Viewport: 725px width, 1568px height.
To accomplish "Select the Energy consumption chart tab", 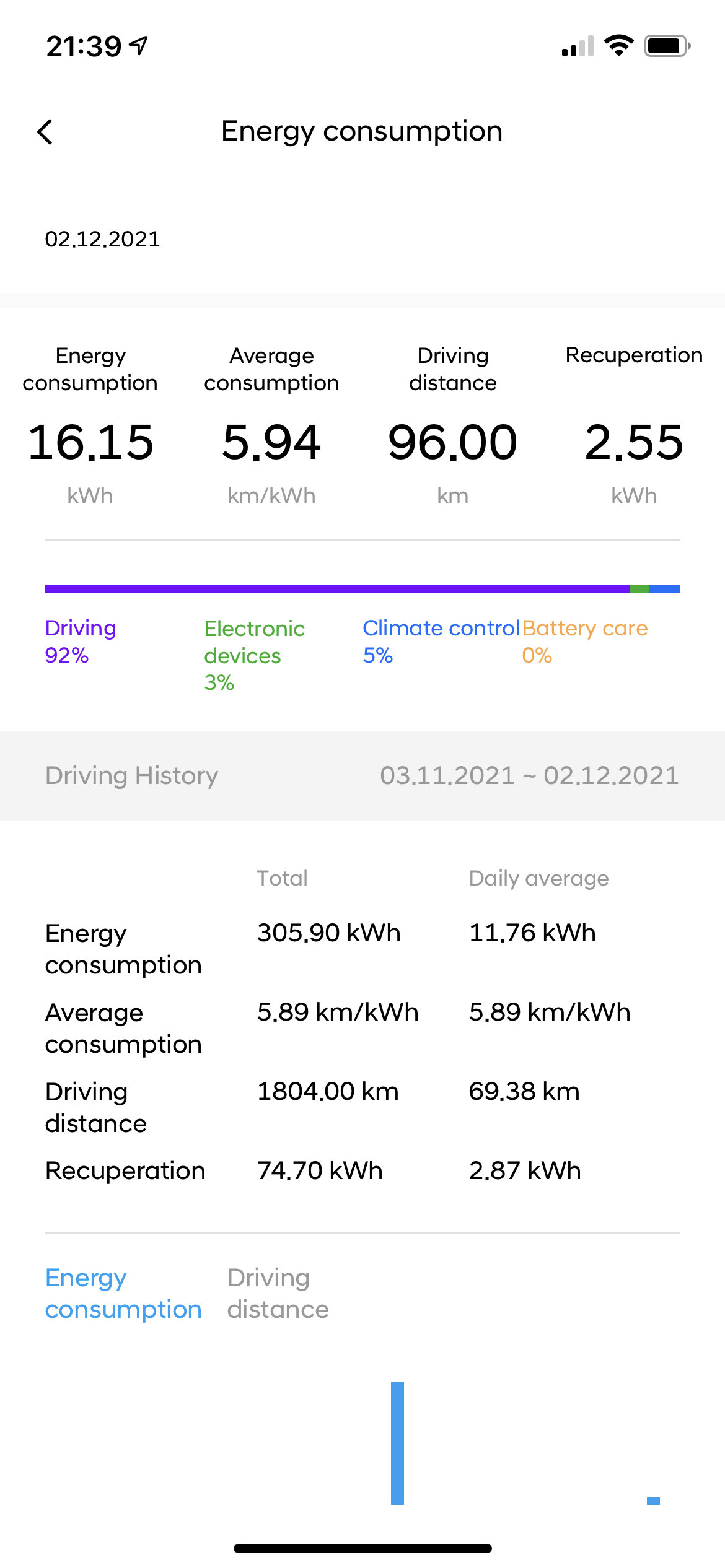I will [x=123, y=1293].
